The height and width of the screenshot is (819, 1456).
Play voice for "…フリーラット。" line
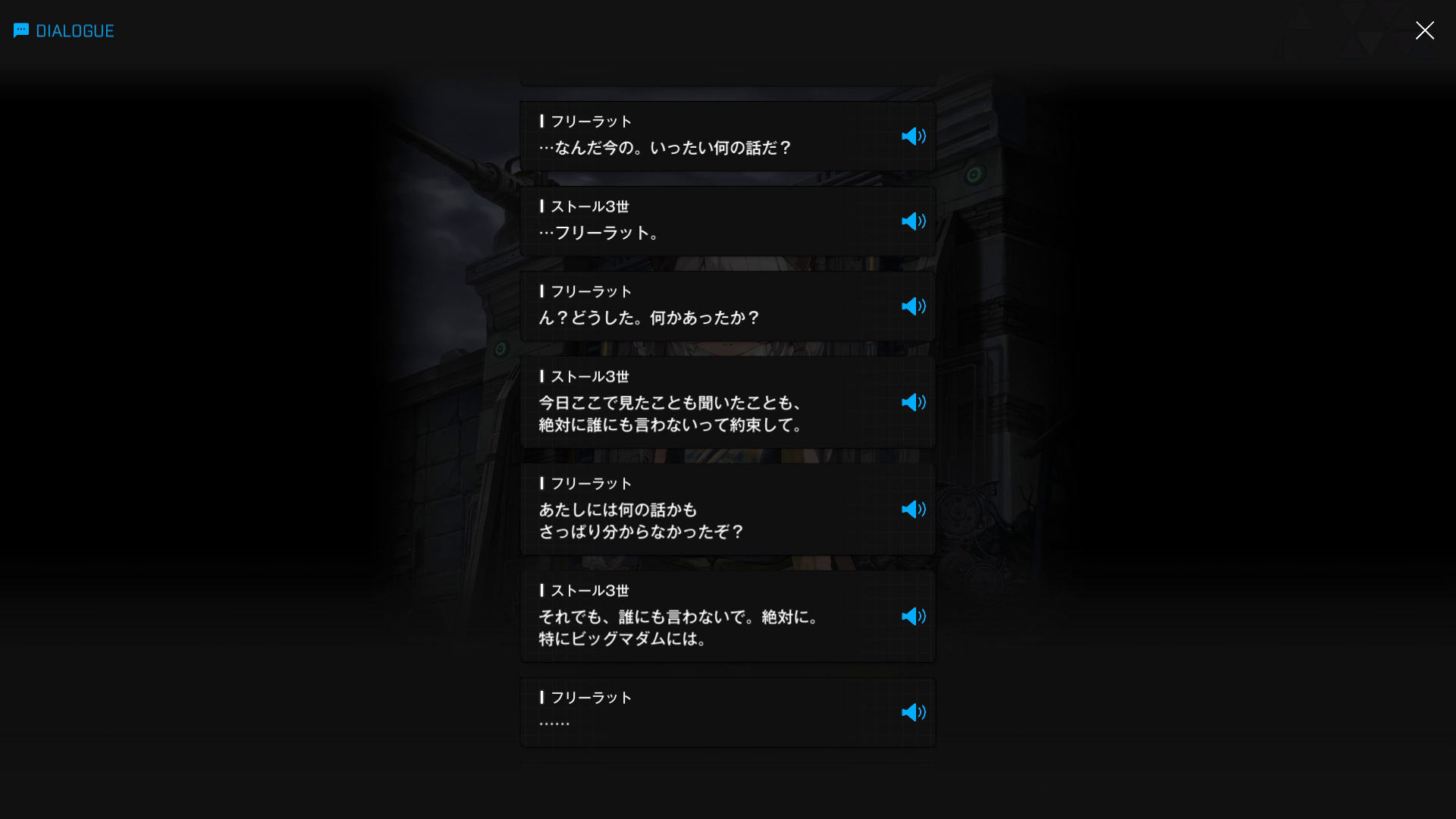pyautogui.click(x=913, y=221)
